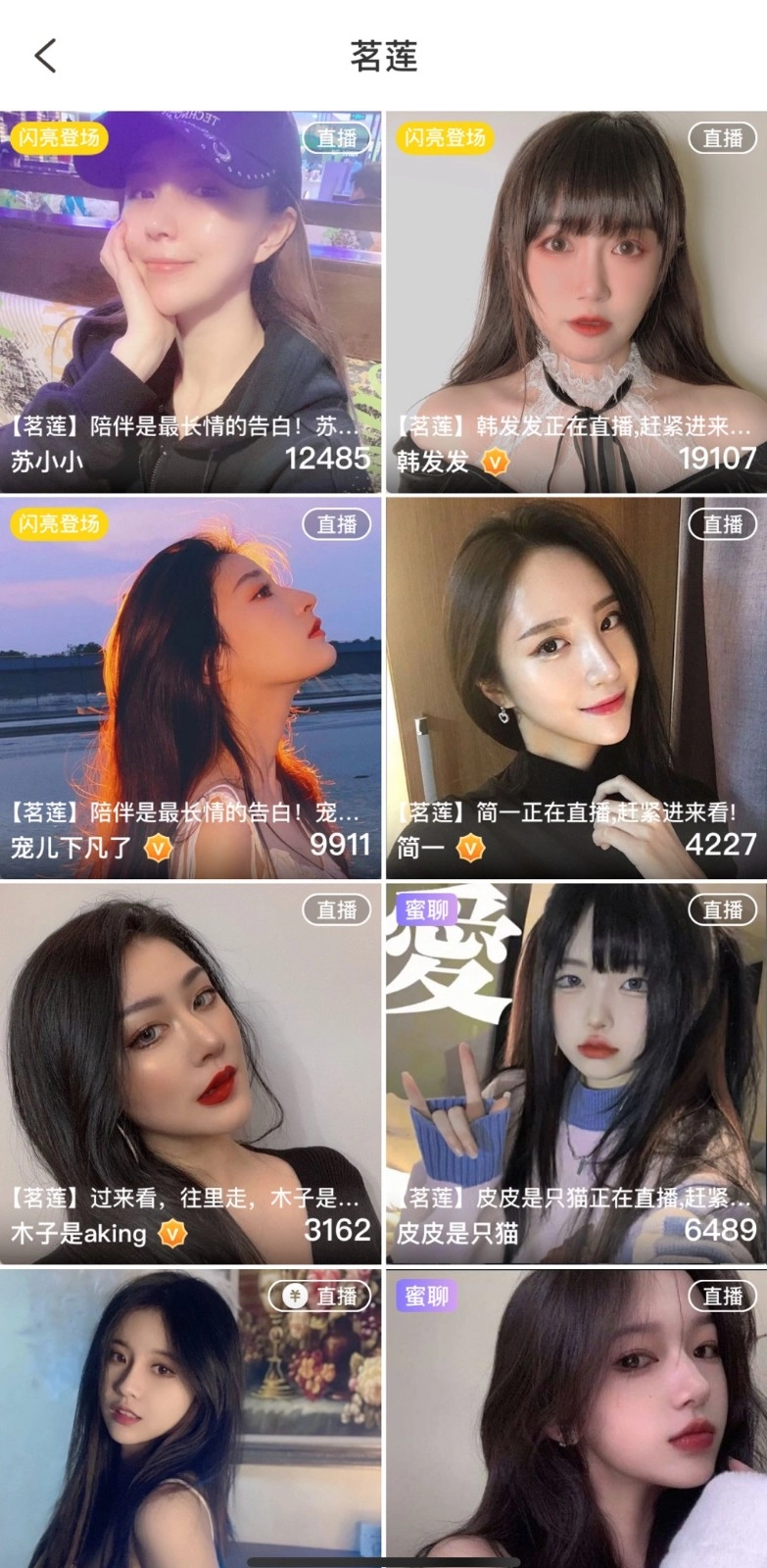The image size is (767, 1568).
Task: Click the 直播 badge on 皮皮是只猫's card
Action: click(723, 909)
